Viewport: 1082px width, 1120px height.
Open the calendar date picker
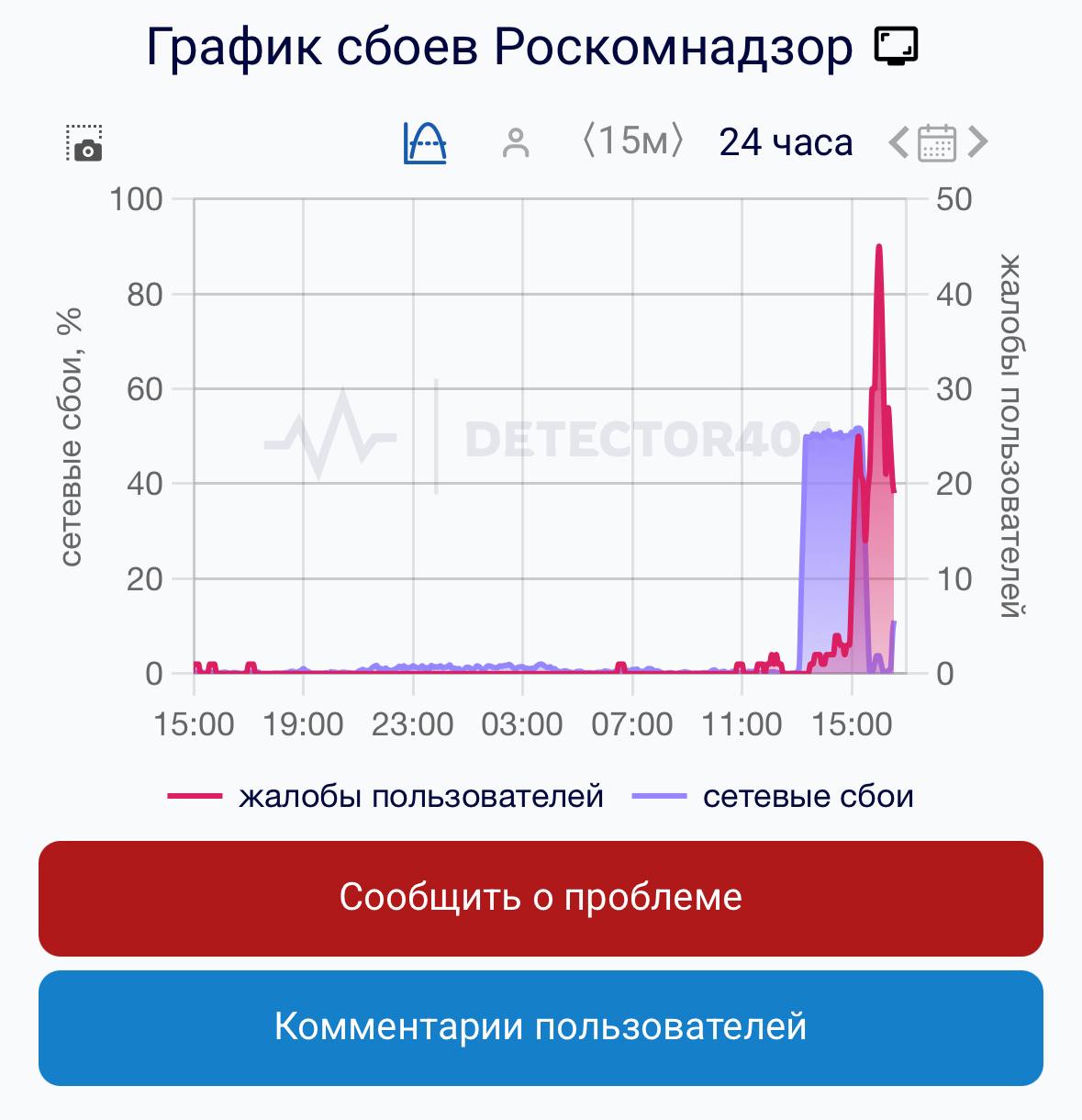pos(937,143)
